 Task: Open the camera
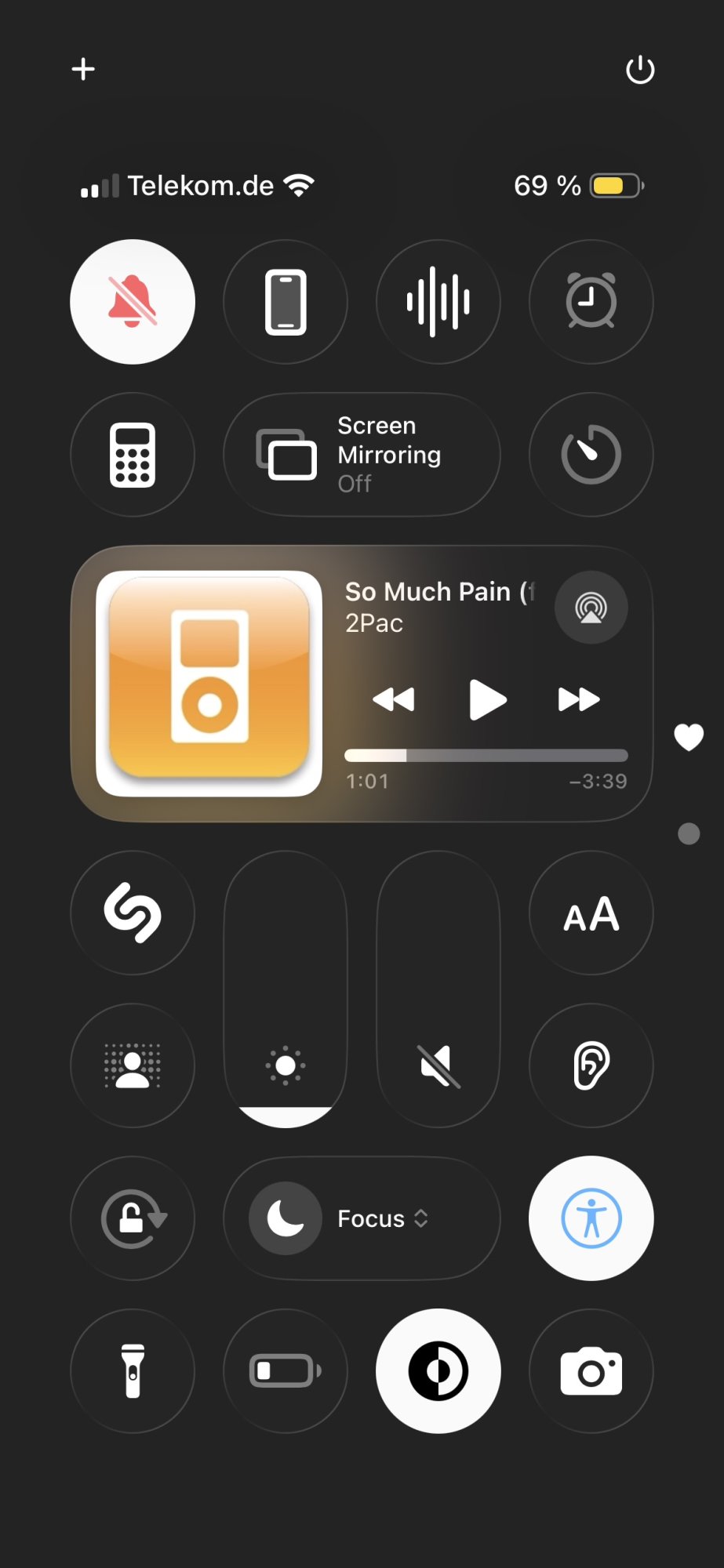point(591,1371)
